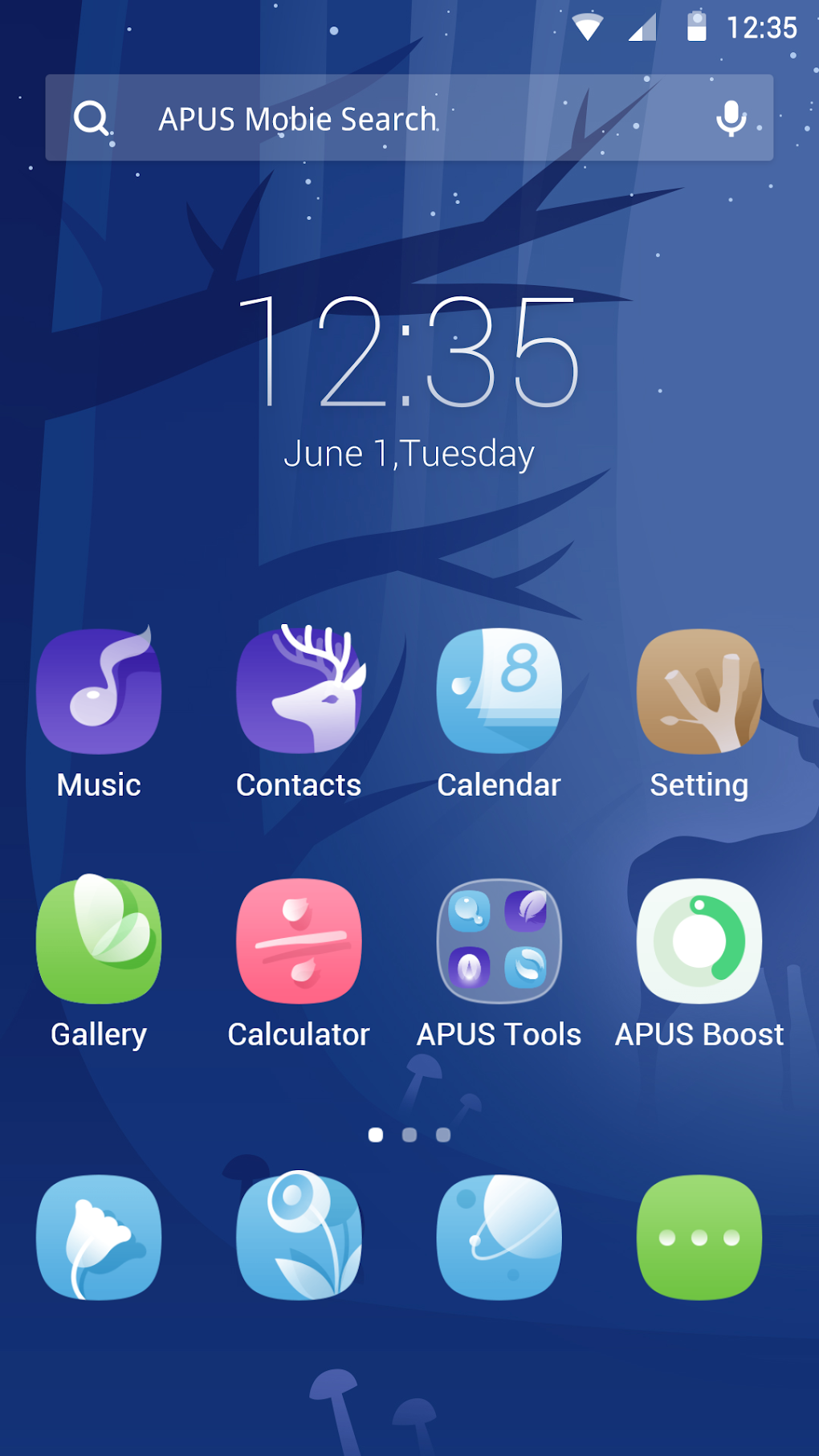Open the green three-dots app drawer

(x=699, y=1237)
